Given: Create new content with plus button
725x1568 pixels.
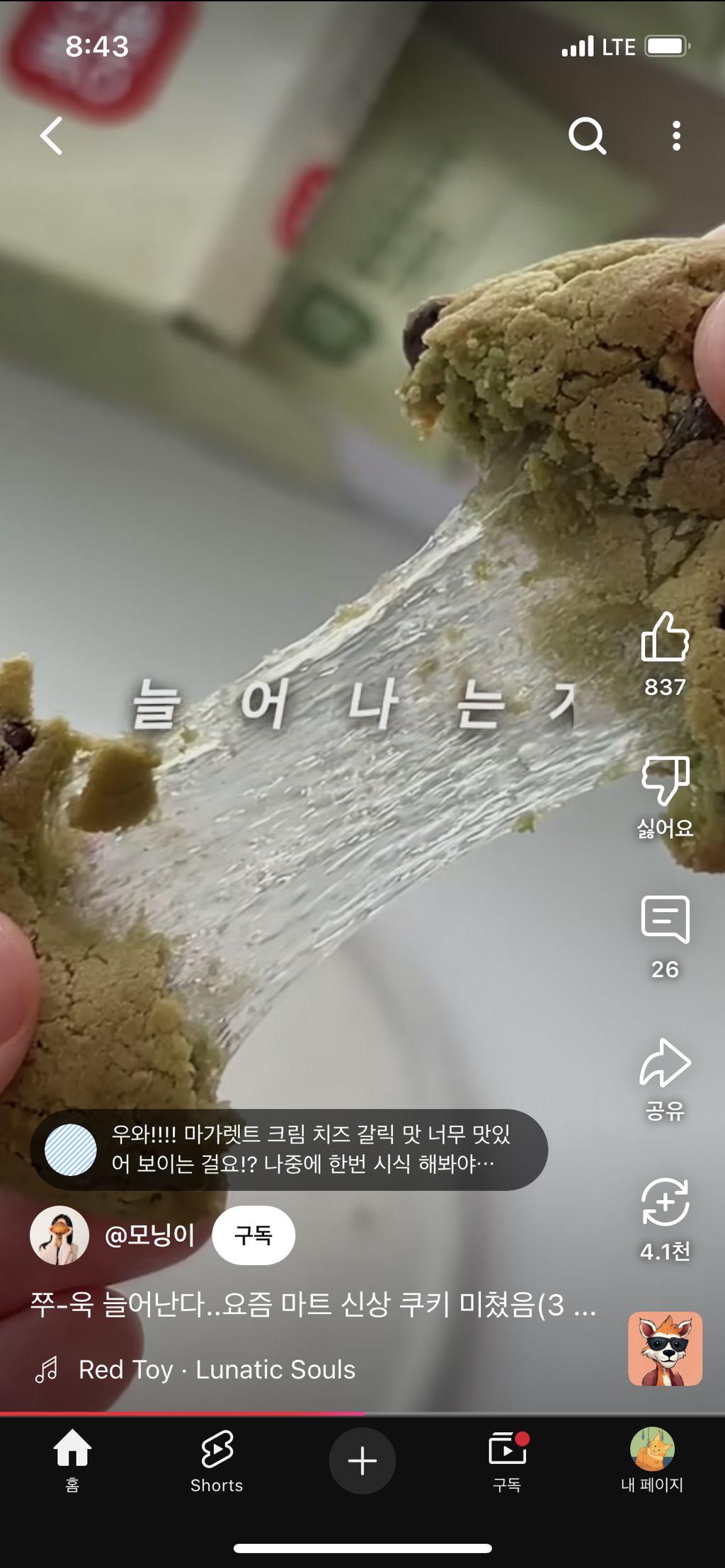Looking at the screenshot, I should [362, 1460].
